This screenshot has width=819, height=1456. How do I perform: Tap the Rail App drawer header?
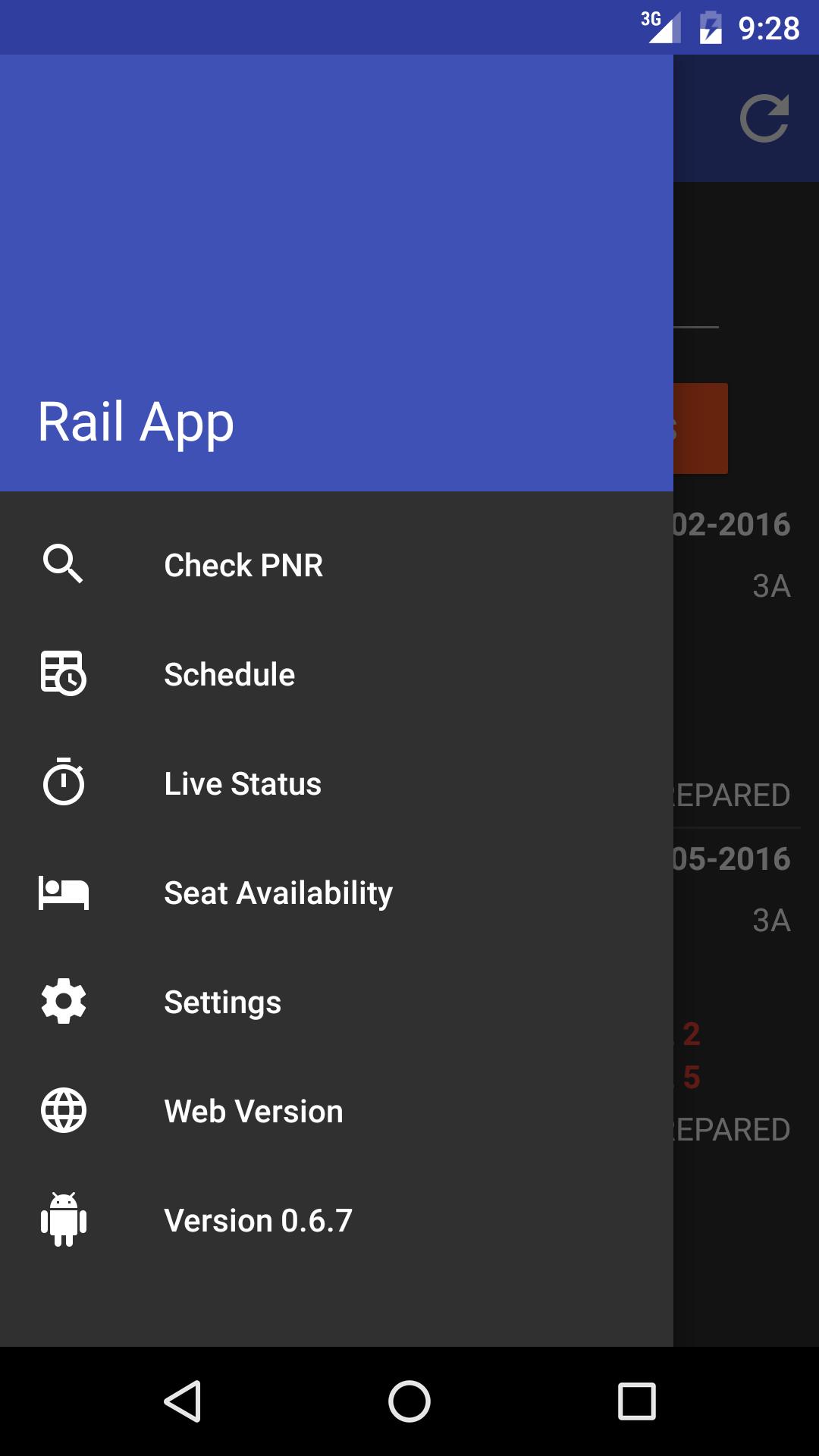136,422
